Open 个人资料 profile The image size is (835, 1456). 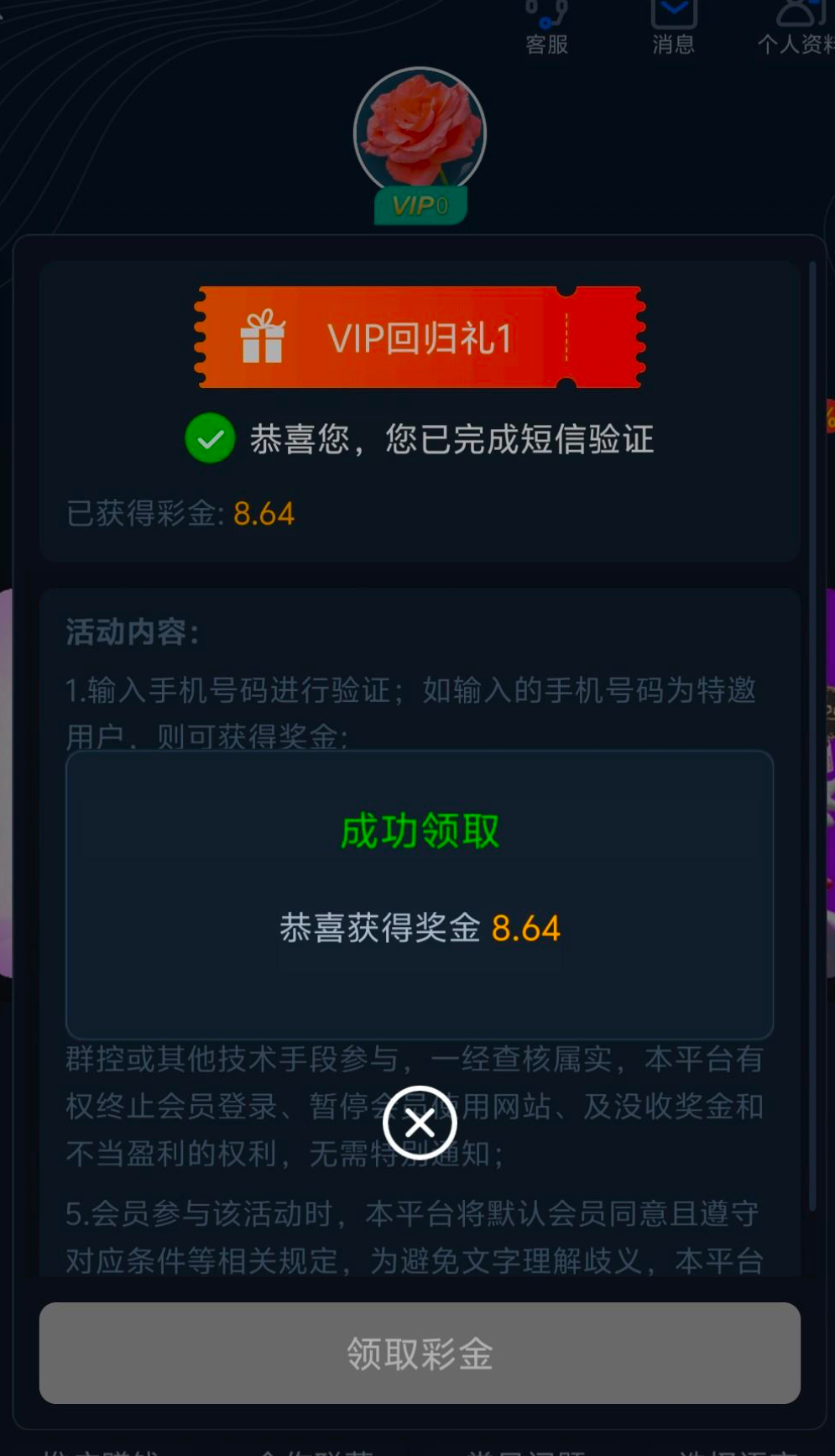[x=796, y=28]
